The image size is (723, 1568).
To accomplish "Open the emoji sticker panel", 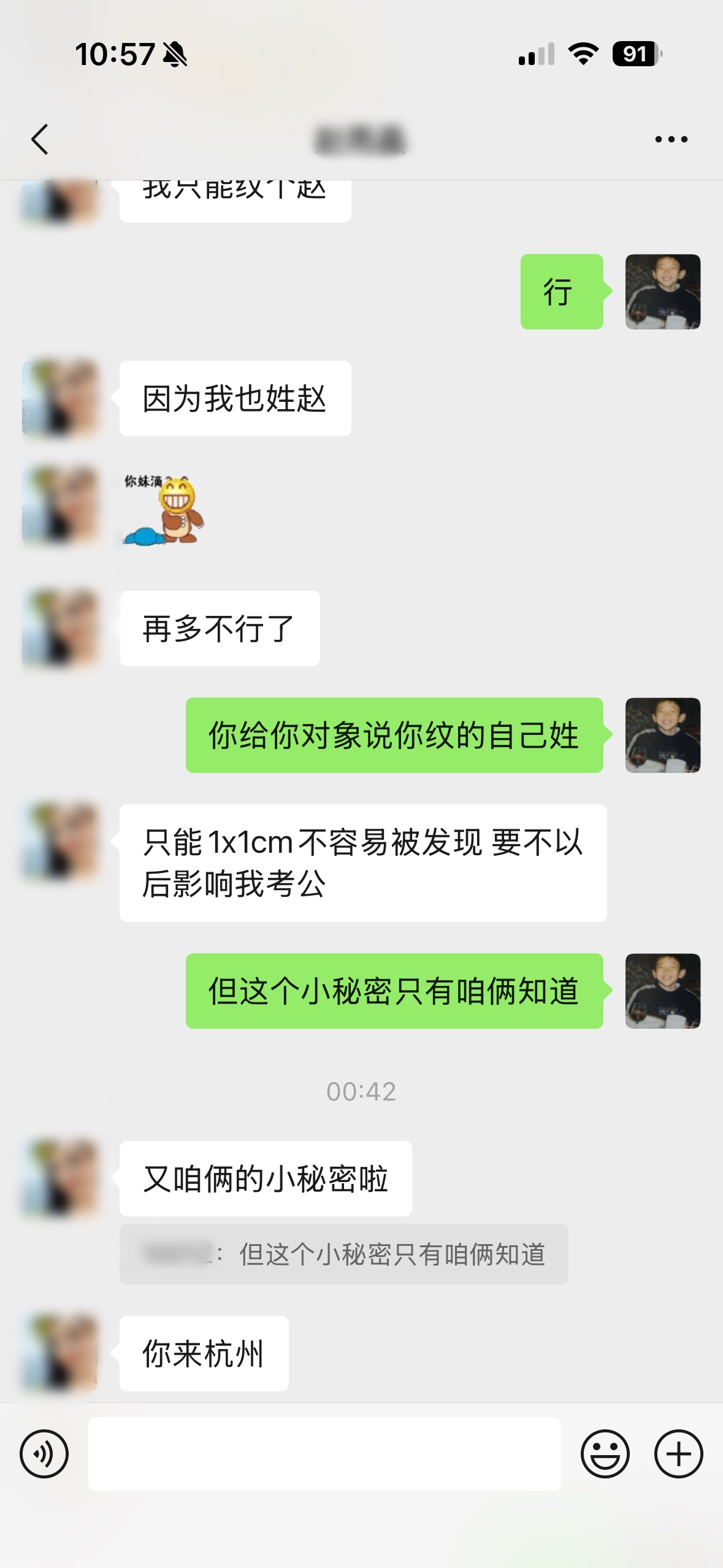I will tap(605, 1454).
